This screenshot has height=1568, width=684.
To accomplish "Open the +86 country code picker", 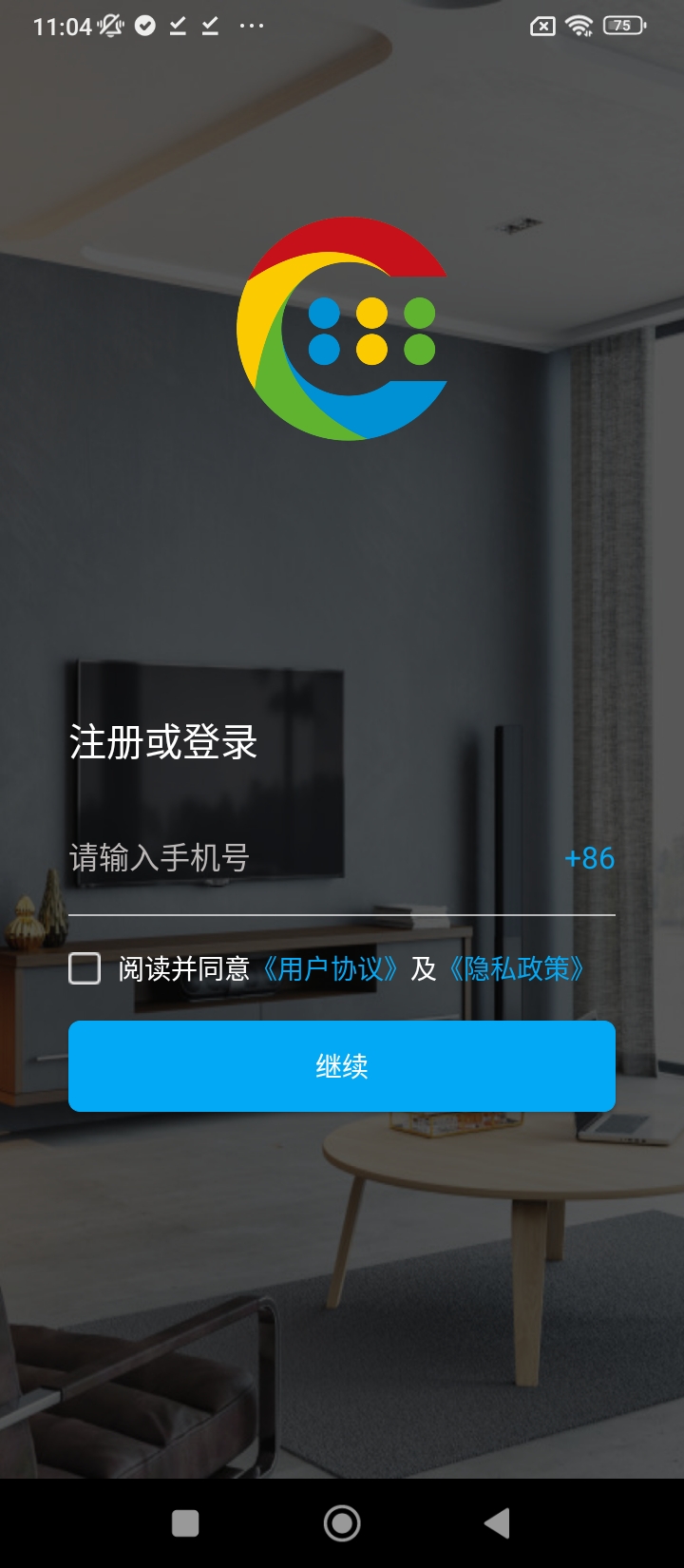I will tap(589, 858).
